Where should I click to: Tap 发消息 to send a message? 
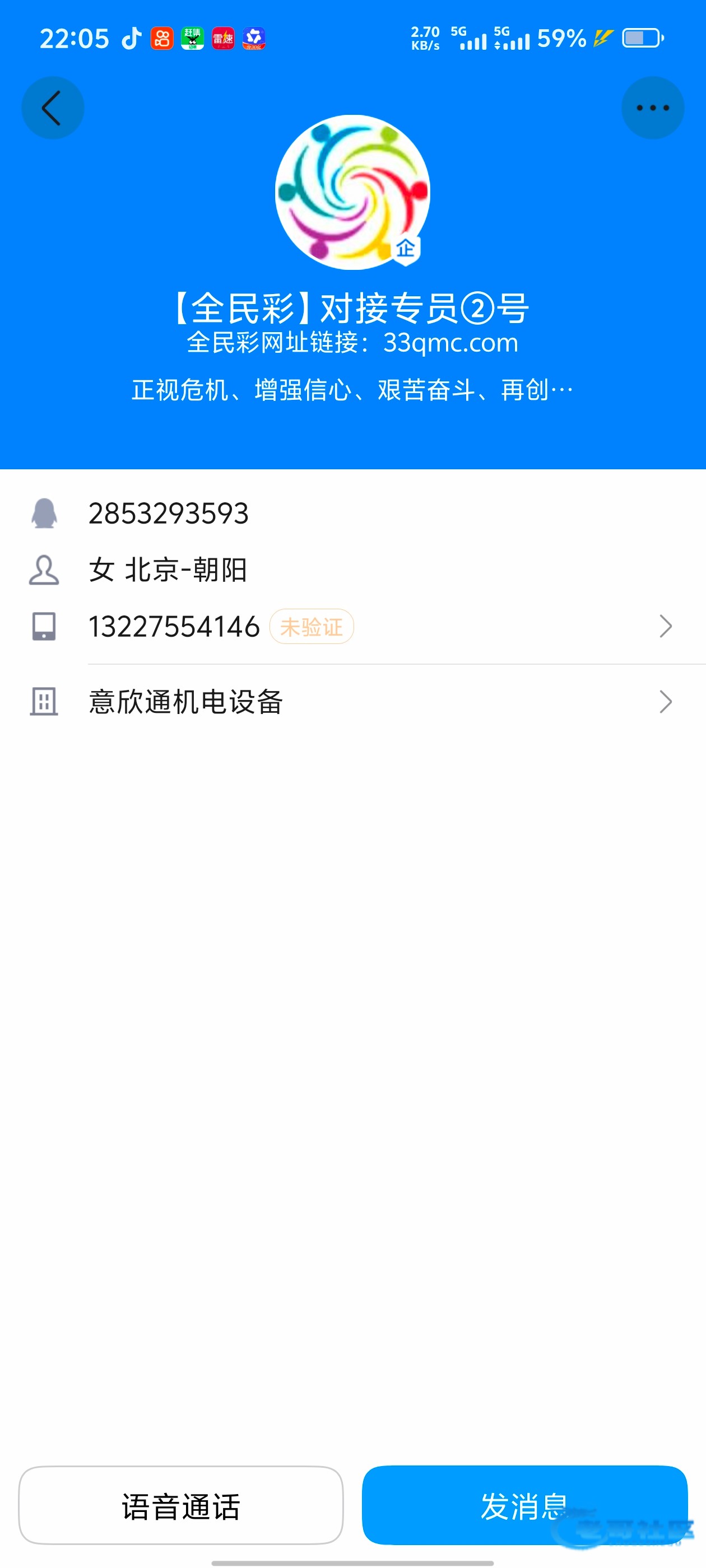pyautogui.click(x=524, y=1505)
